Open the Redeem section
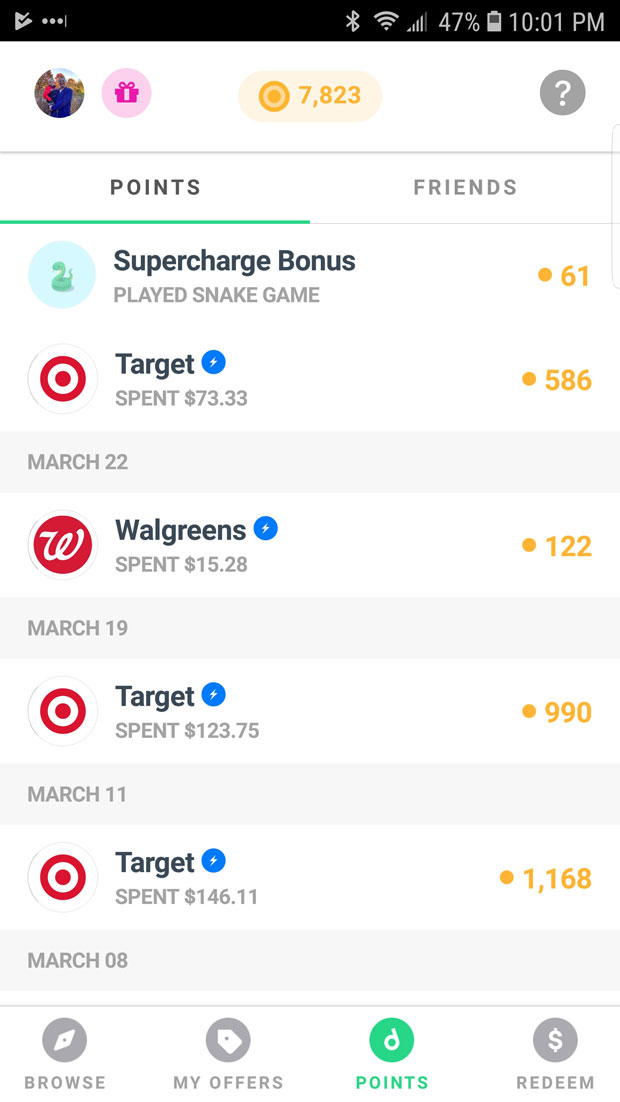 [x=555, y=1054]
